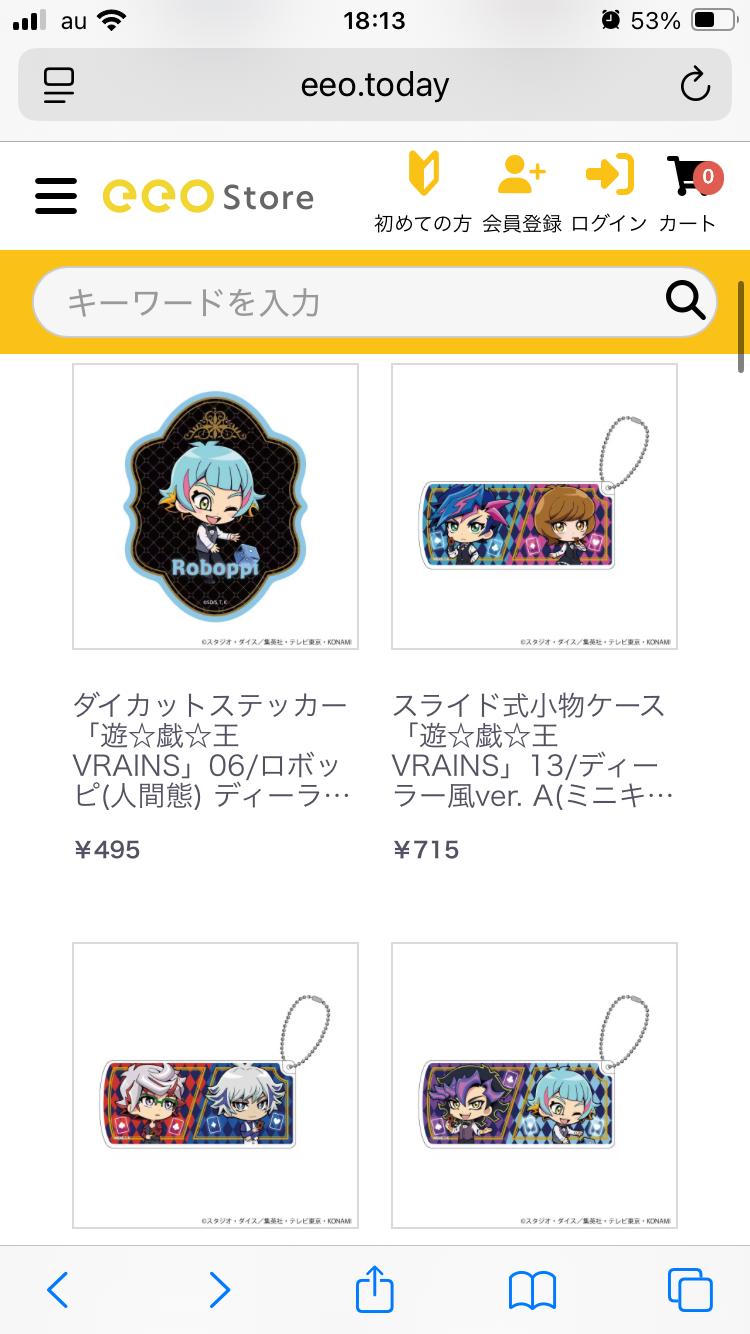Image resolution: width=750 pixels, height=1334 pixels.
Task: Submit search with the magnifier icon
Action: point(685,299)
